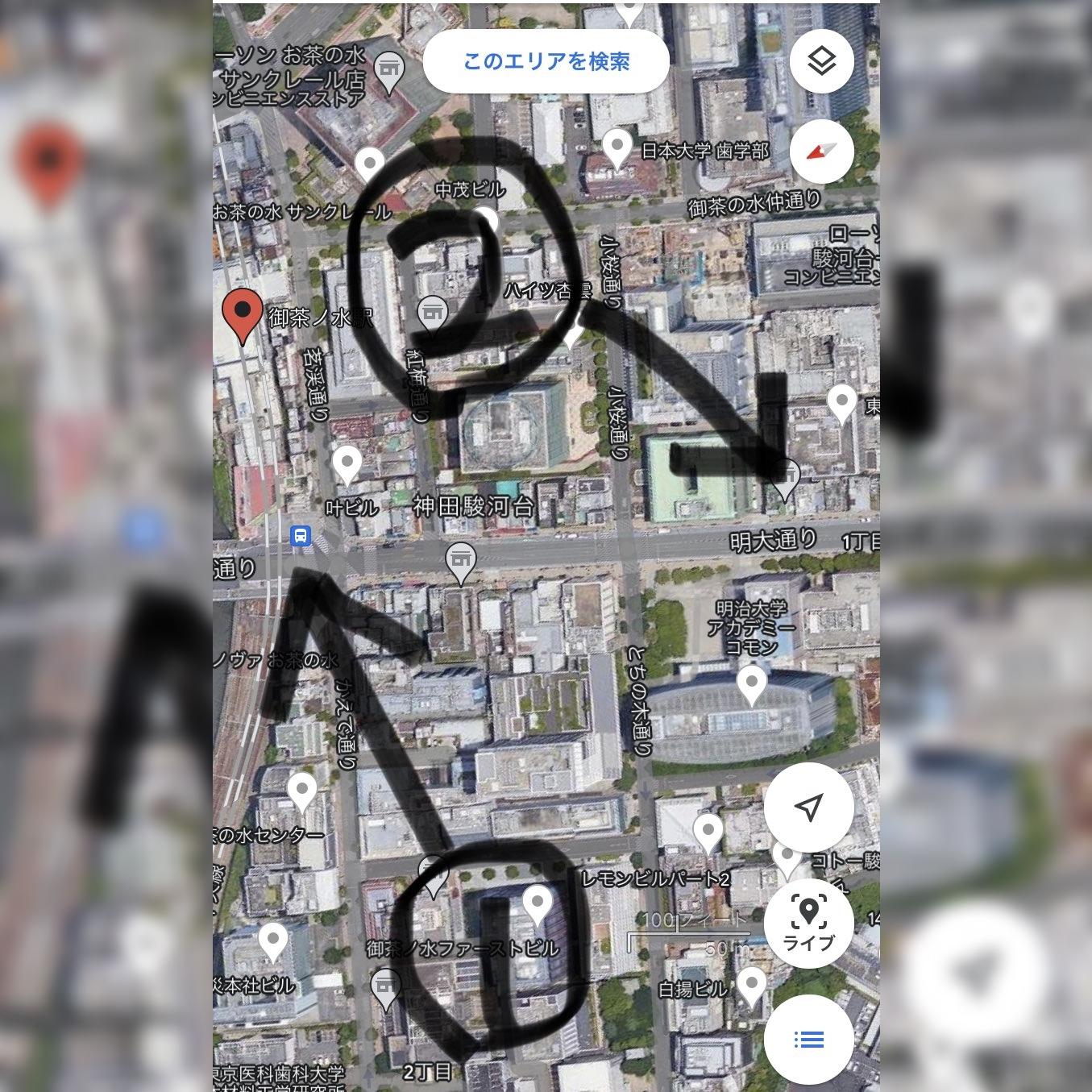Tap the 白揚ビル map pin

751,984
